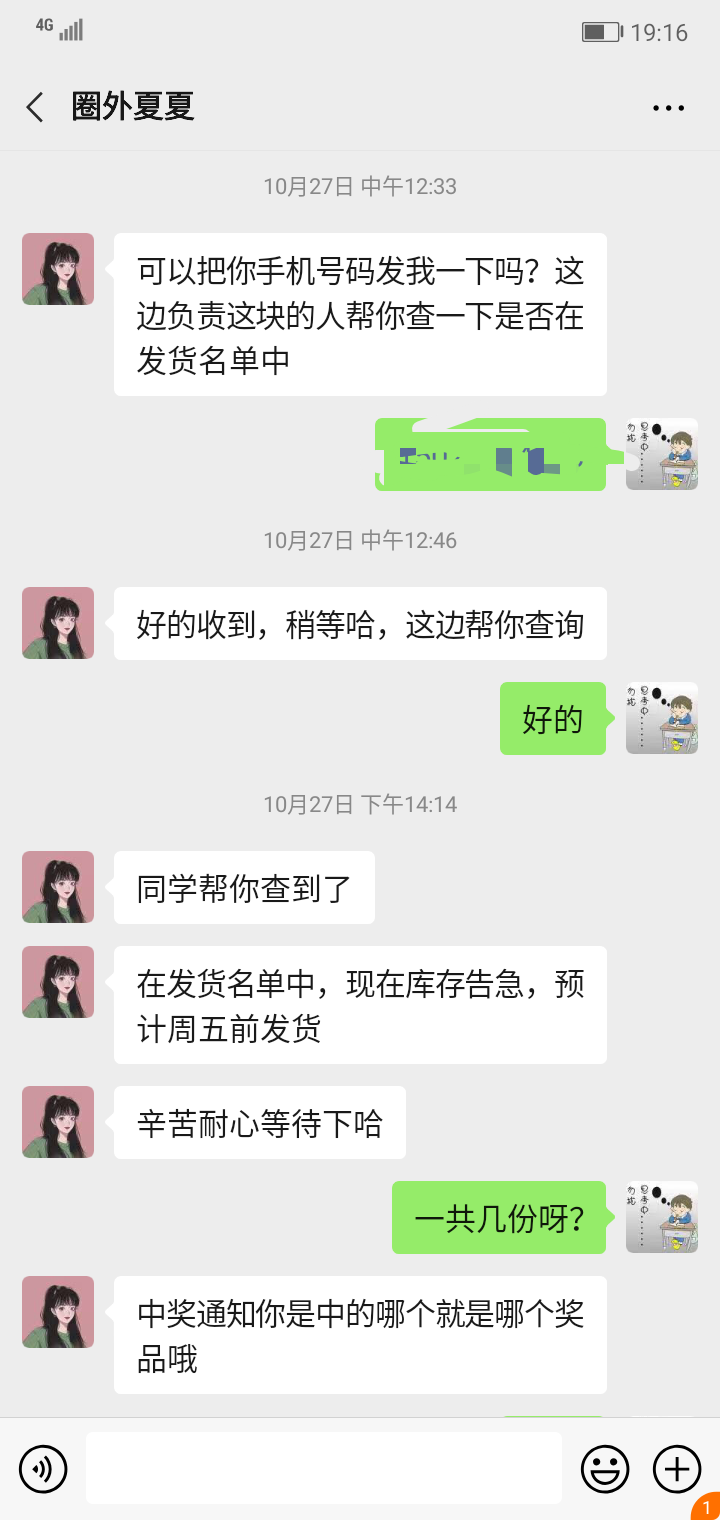Open the plus attachments menu
The image size is (720, 1520).
677,1469
